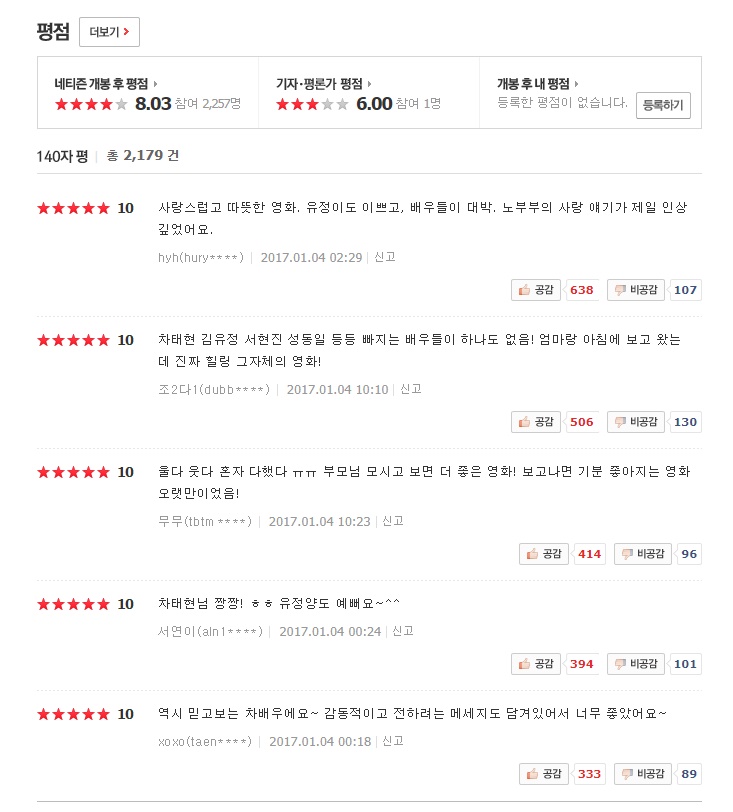This screenshot has width=733, height=812.
Task: Tap the 더보기 button next to 평점
Action: point(108,32)
